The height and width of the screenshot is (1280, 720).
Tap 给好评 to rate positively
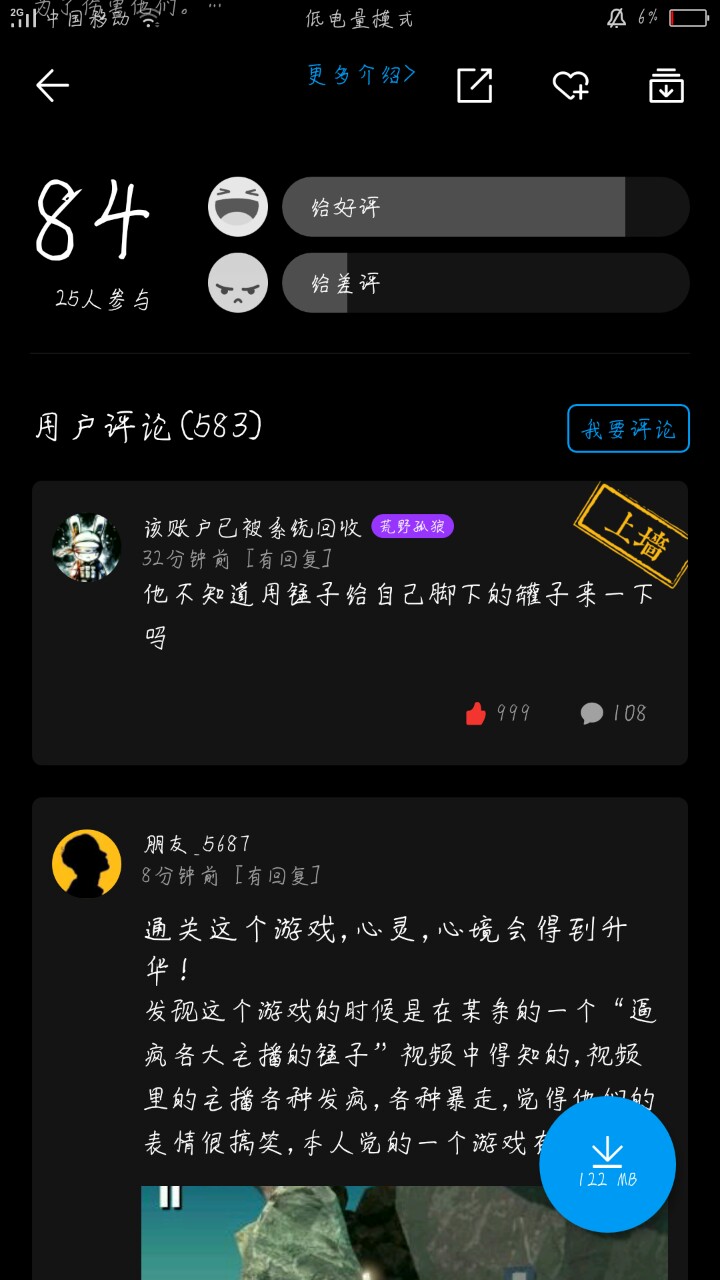485,207
